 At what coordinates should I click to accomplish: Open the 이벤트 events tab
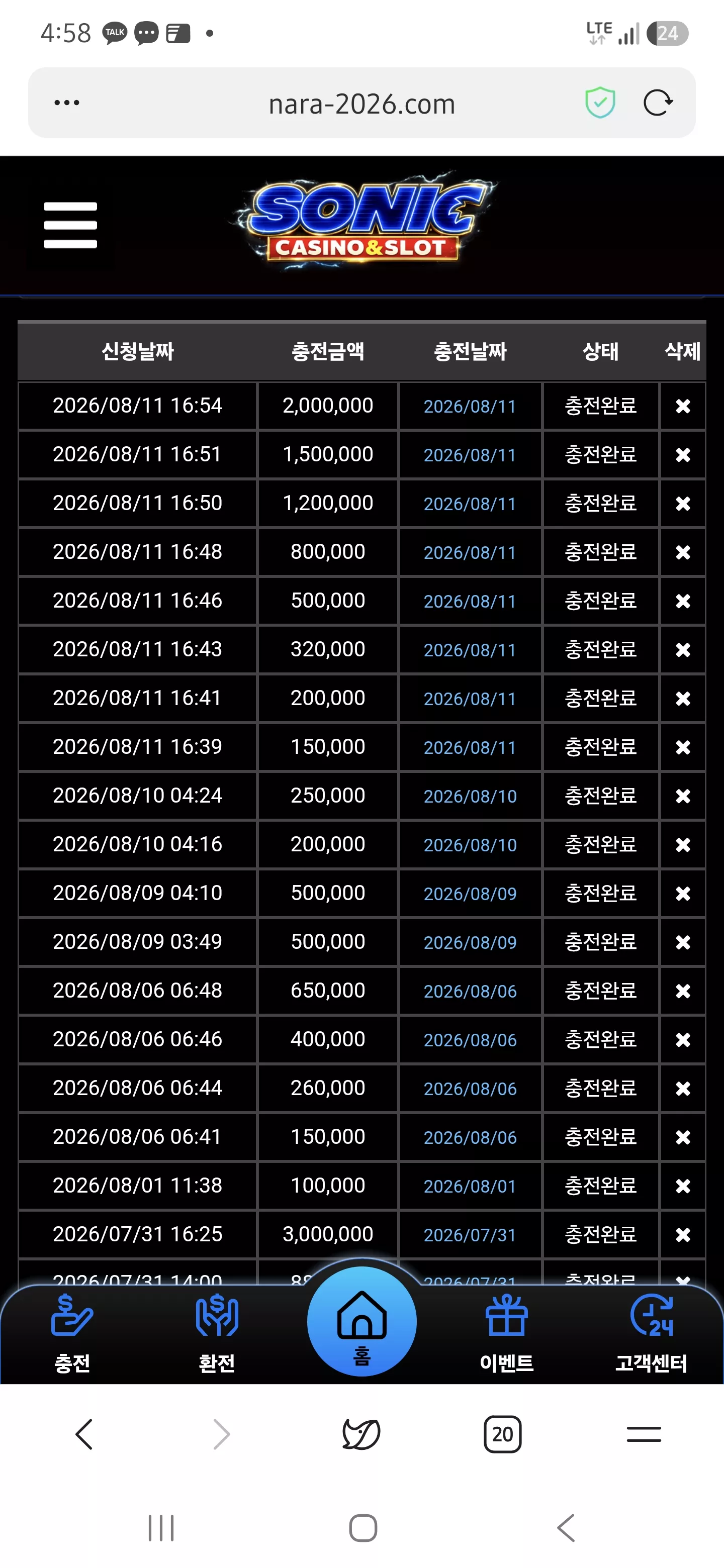tap(507, 1333)
